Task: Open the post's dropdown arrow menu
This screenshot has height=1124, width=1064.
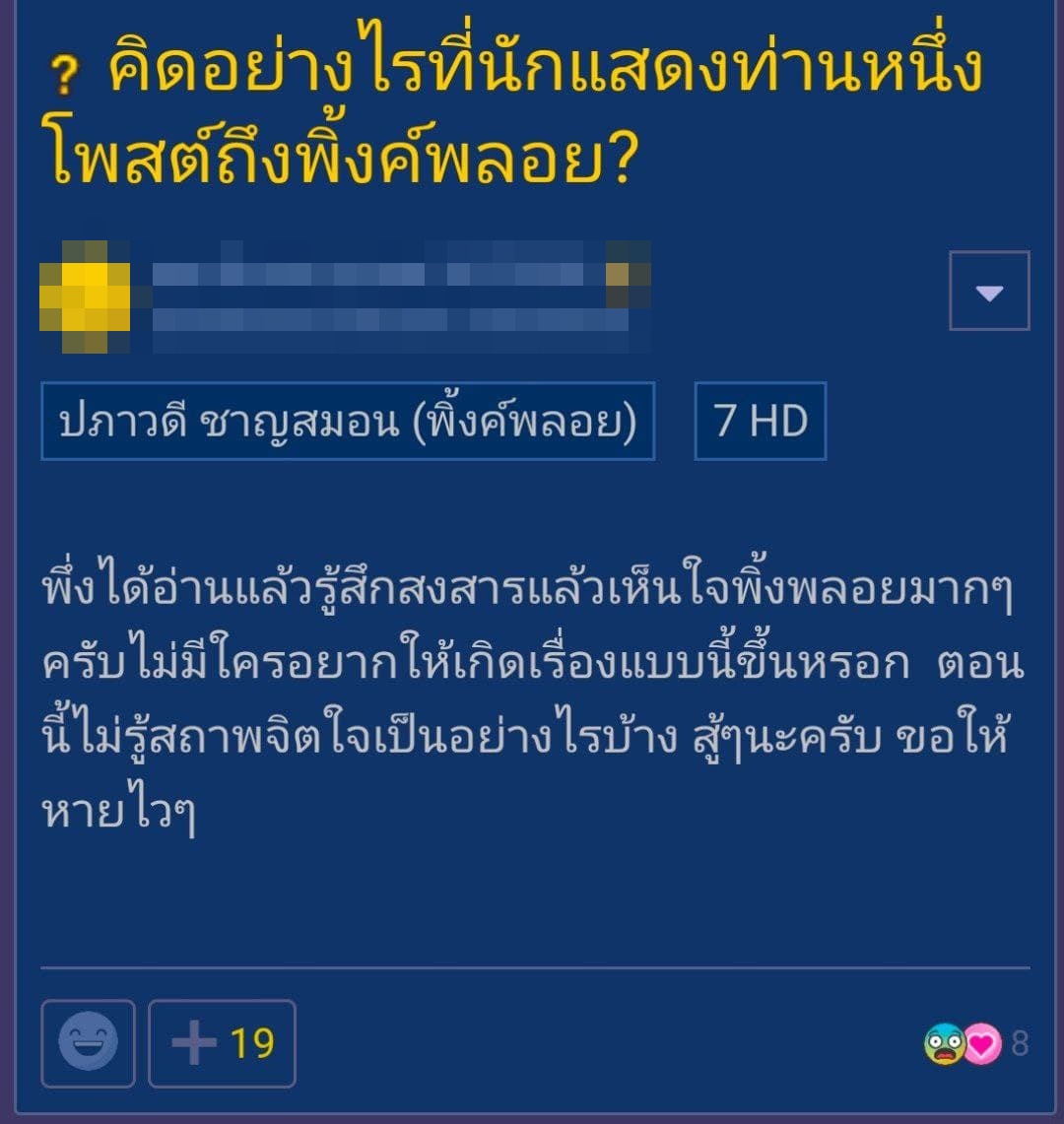Action: point(989,291)
